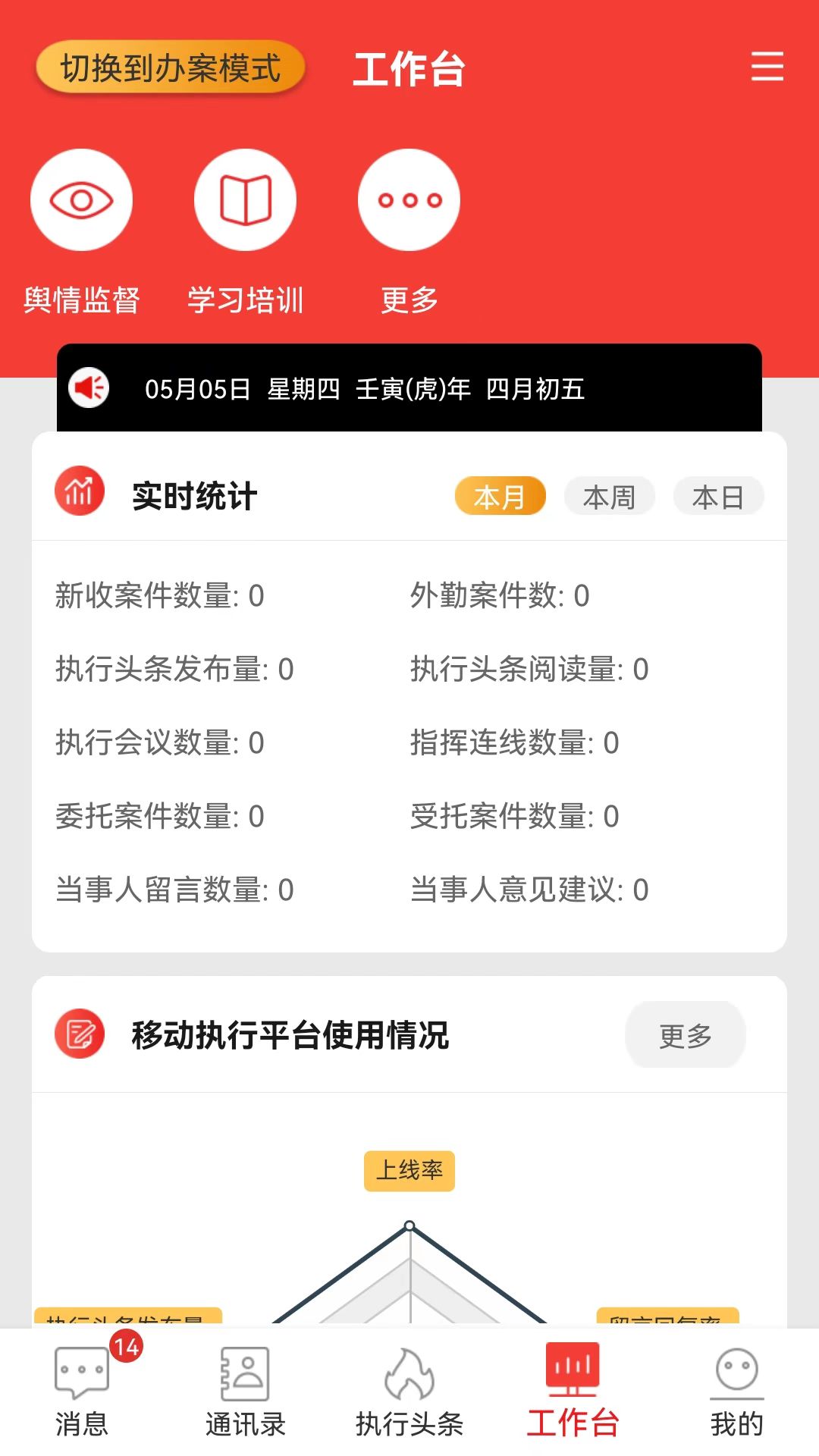Expand 更多 next to platform usage section
Screen dimensions: 819x1456
(685, 1034)
